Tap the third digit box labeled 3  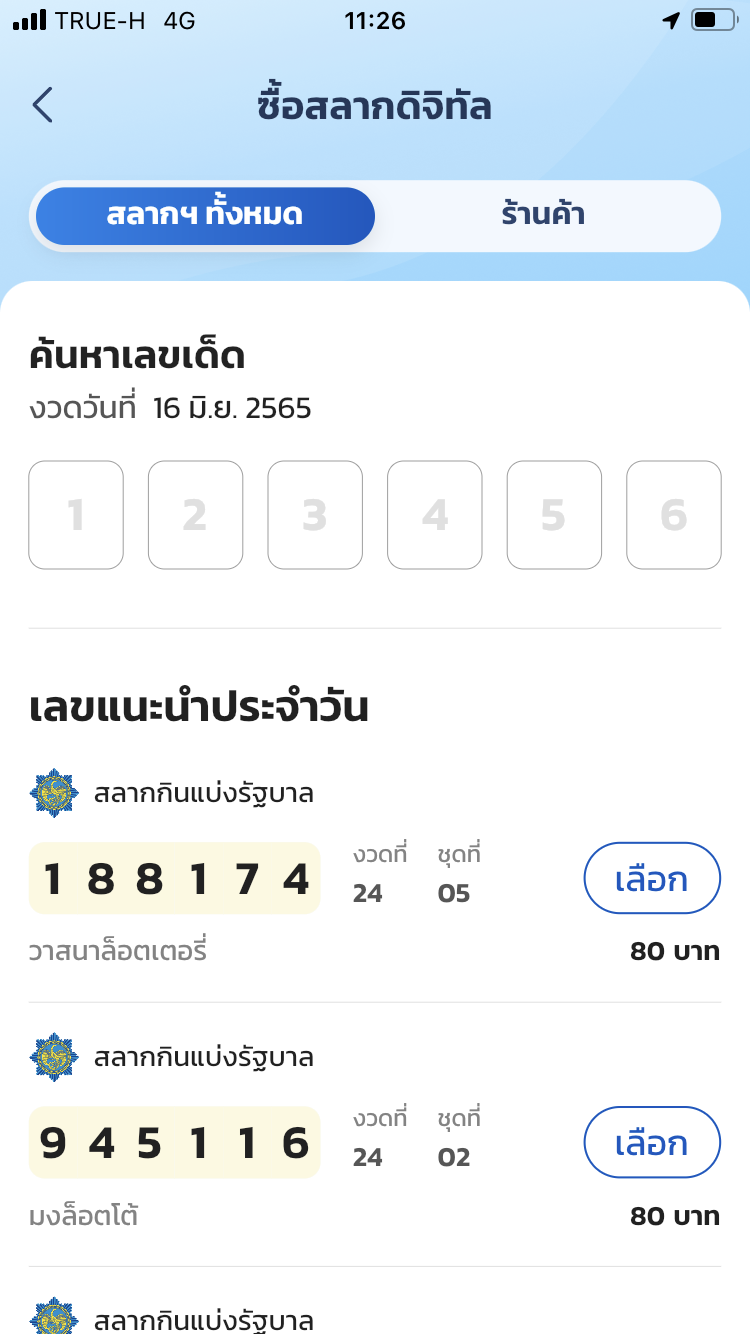pos(315,515)
